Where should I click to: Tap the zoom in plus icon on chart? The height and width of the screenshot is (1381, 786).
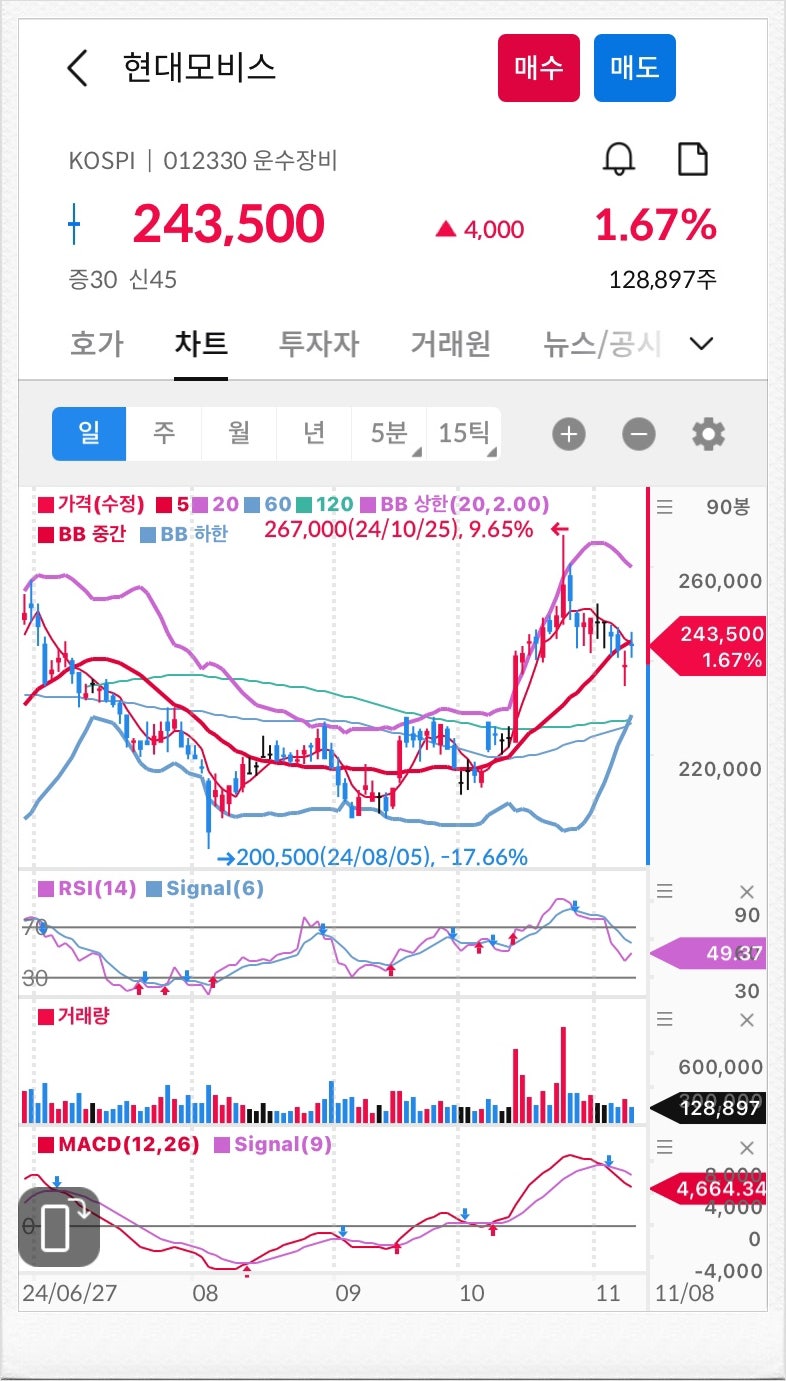(x=568, y=434)
